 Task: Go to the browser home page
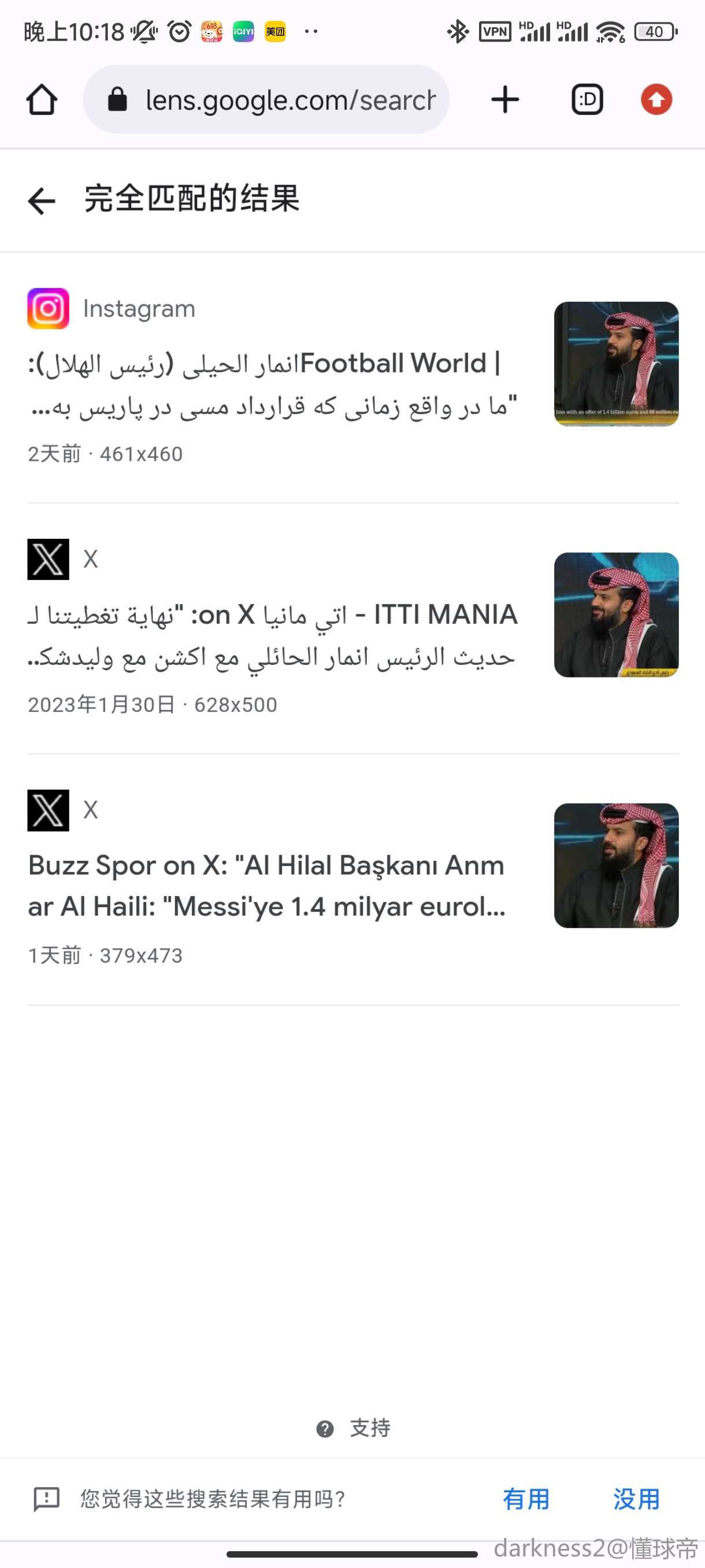pos(42,100)
